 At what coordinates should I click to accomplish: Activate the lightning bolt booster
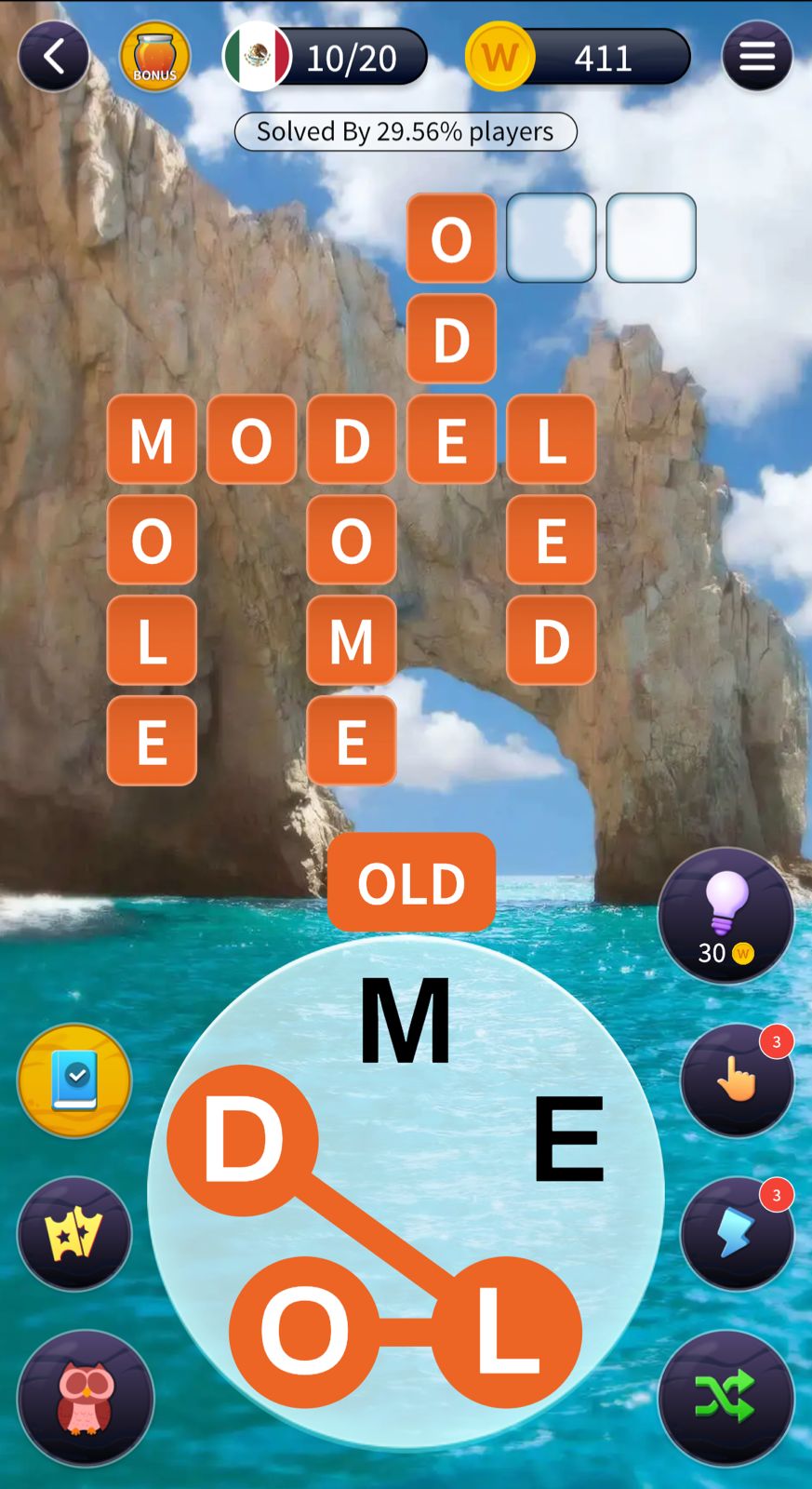point(737,1233)
